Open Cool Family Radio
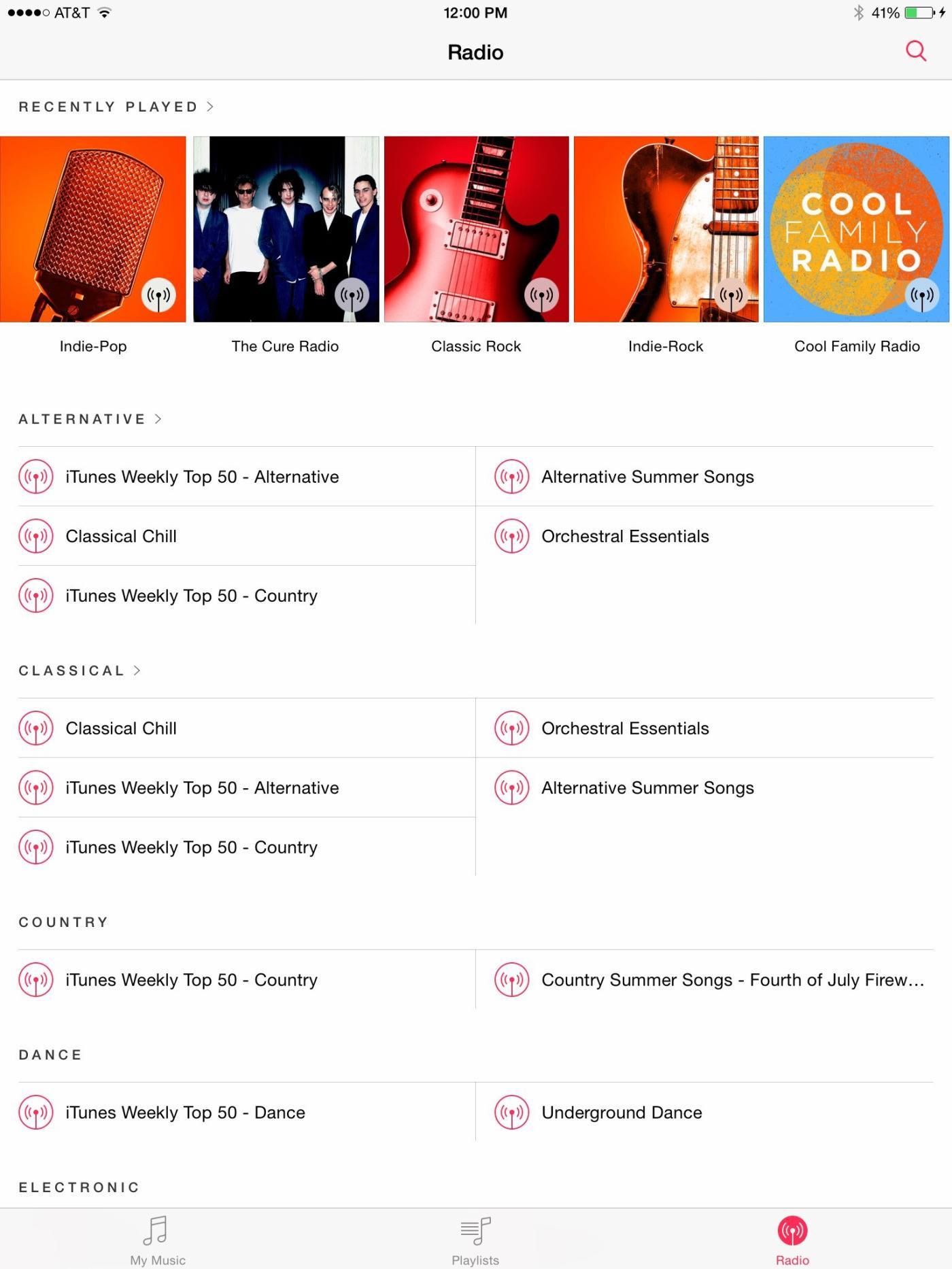Image resolution: width=952 pixels, height=1269 pixels. (x=856, y=229)
